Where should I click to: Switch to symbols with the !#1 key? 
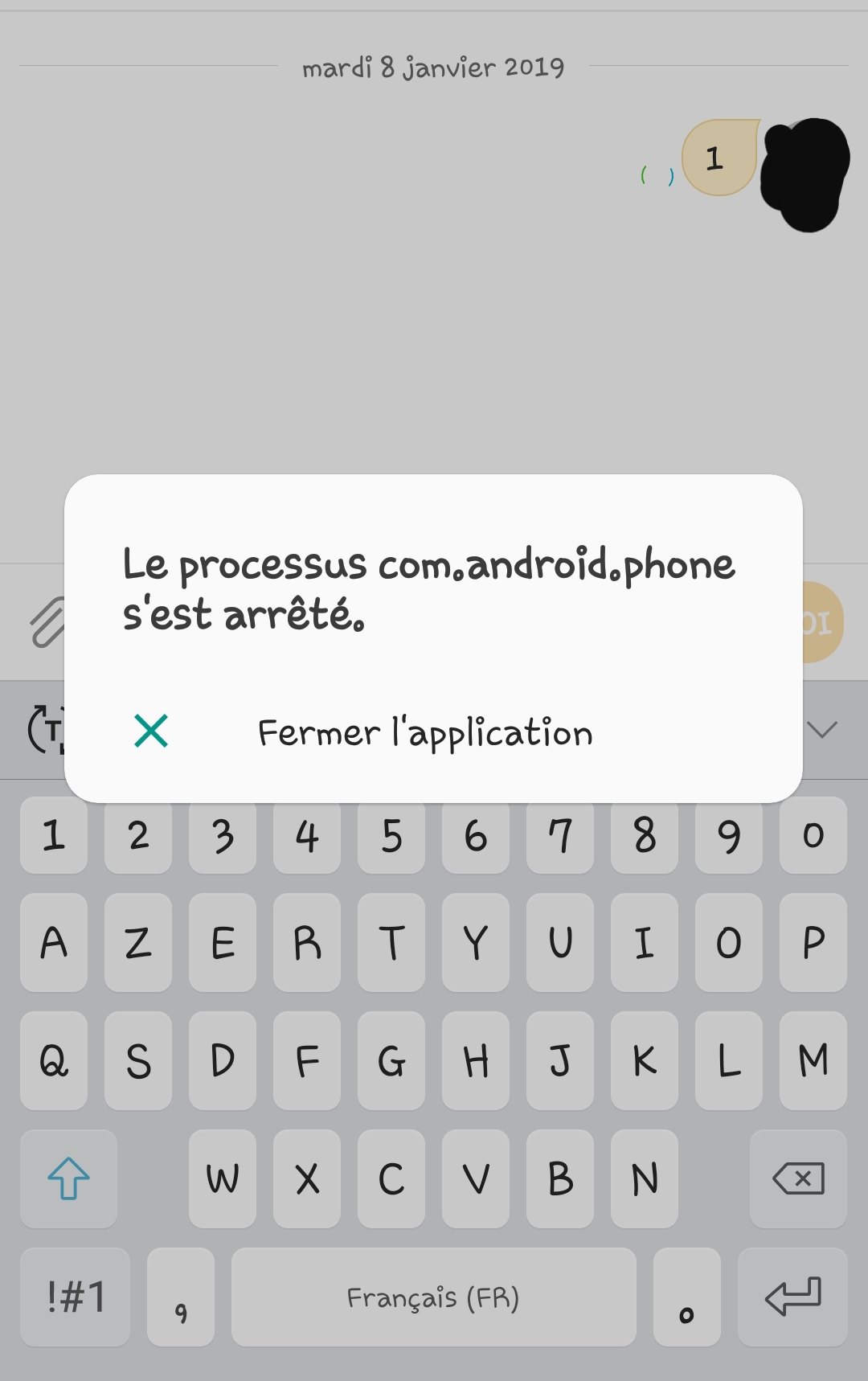[75, 1297]
